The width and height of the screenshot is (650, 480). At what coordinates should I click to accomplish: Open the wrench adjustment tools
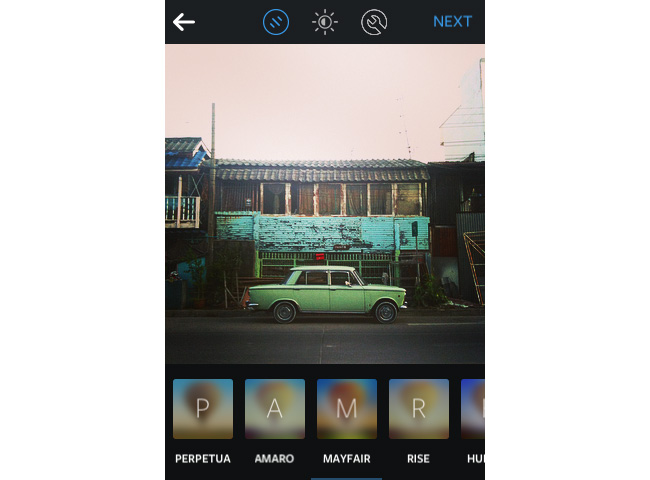pyautogui.click(x=374, y=22)
